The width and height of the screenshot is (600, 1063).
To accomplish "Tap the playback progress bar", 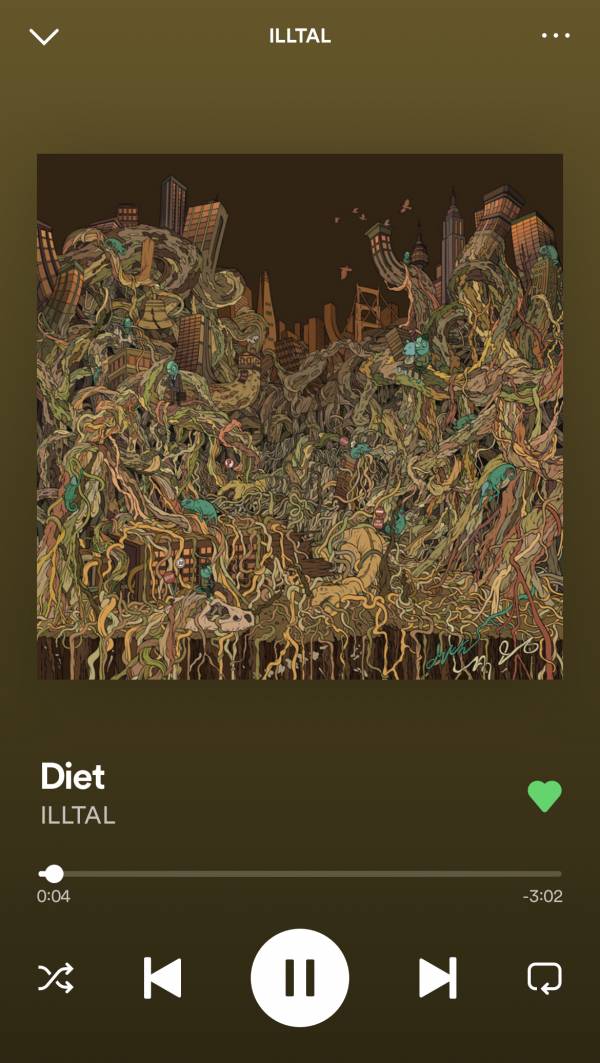I will click(x=300, y=874).
